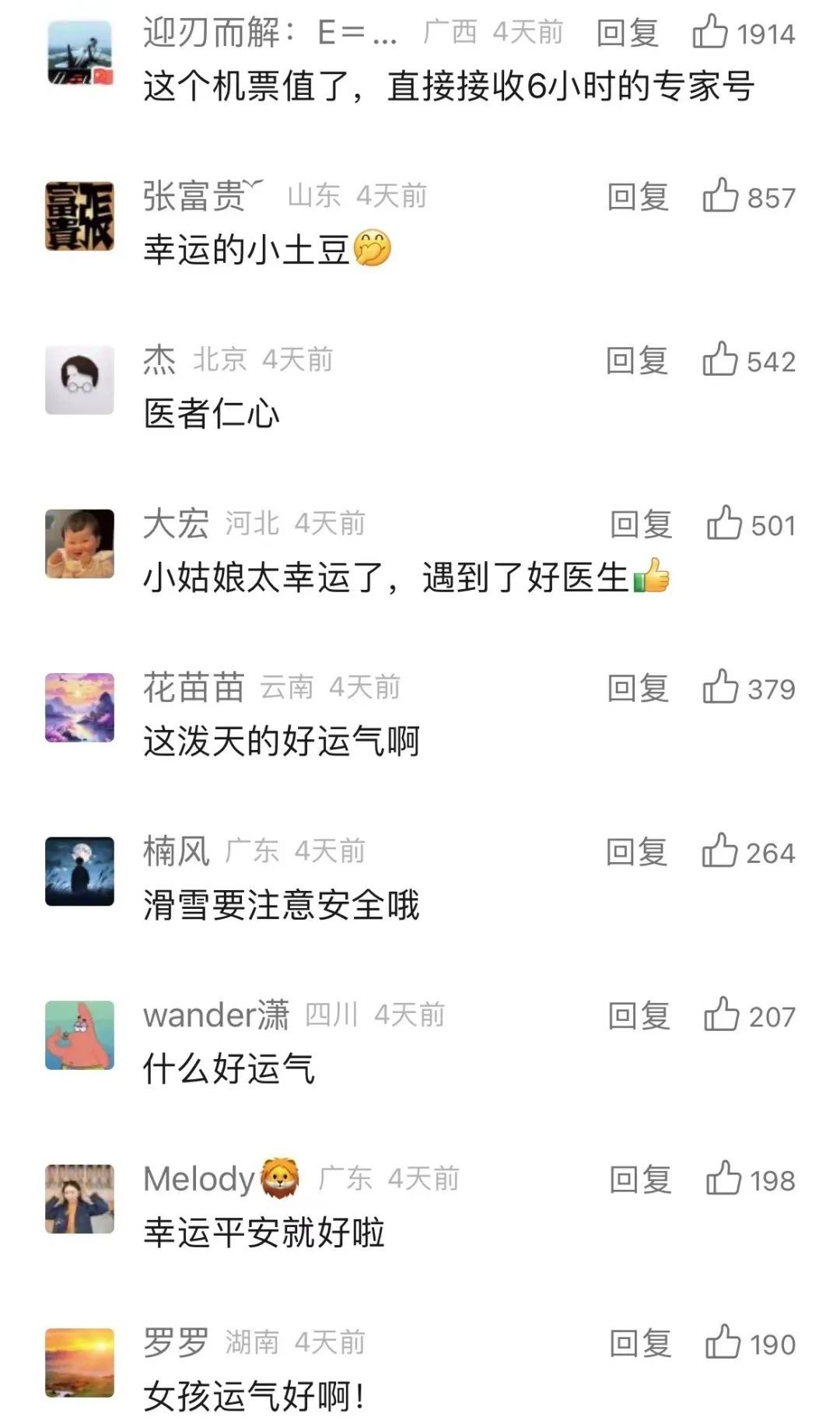Open 大宏's profile avatar
840x1424 pixels.
point(79,544)
